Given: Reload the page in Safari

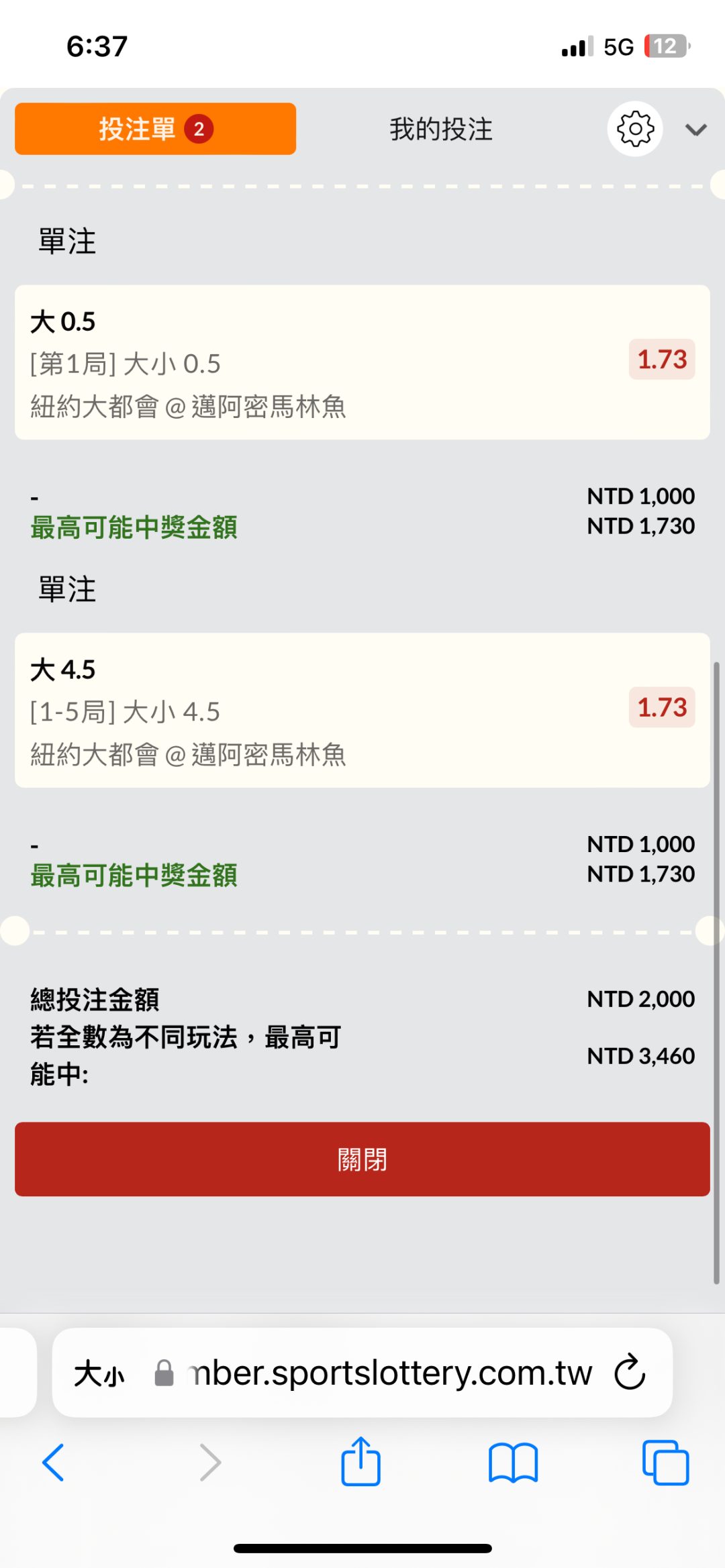Looking at the screenshot, I should pos(630,1372).
